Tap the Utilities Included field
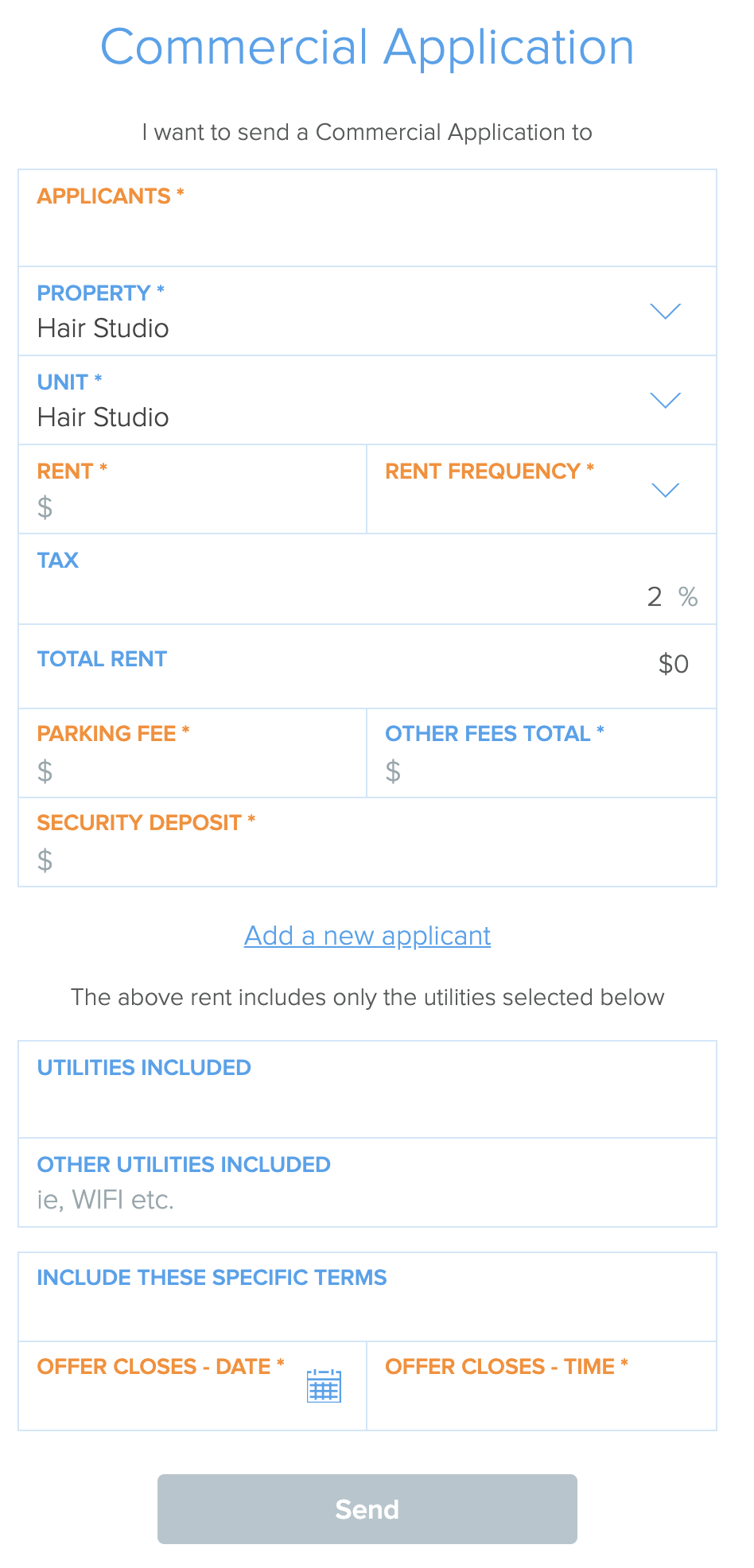The height and width of the screenshot is (1568, 754). 367,1089
